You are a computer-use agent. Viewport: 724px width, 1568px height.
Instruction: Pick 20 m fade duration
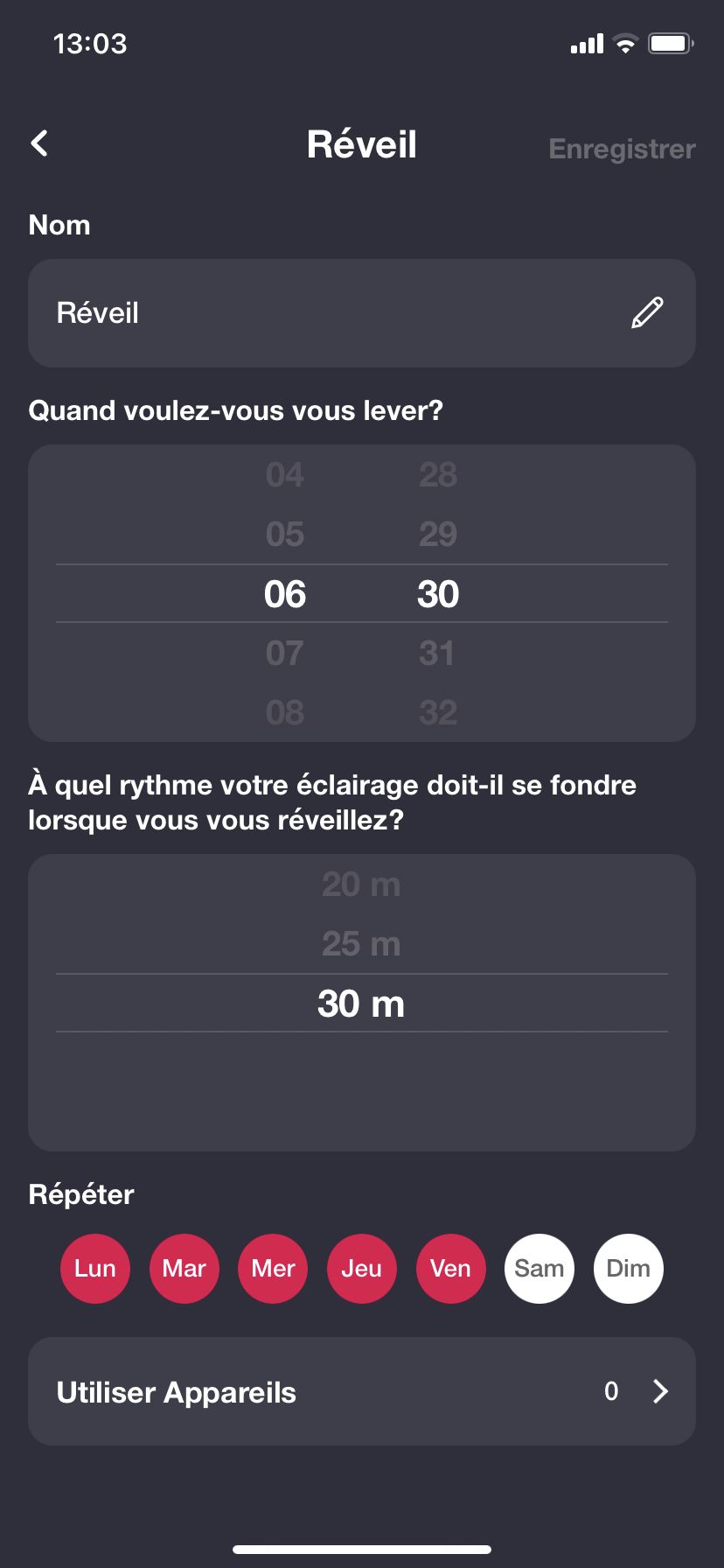click(x=361, y=885)
